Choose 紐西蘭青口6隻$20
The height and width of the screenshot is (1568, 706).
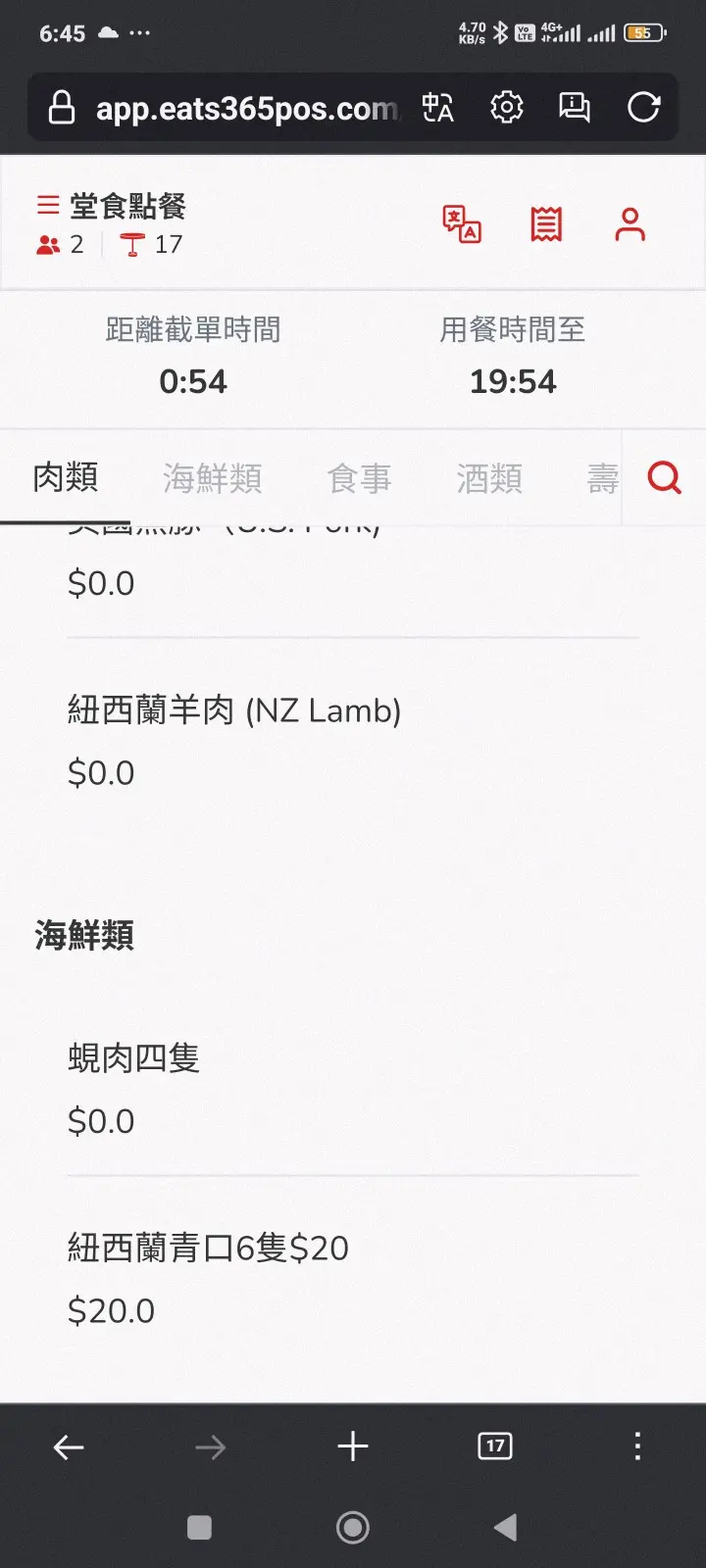208,1249
